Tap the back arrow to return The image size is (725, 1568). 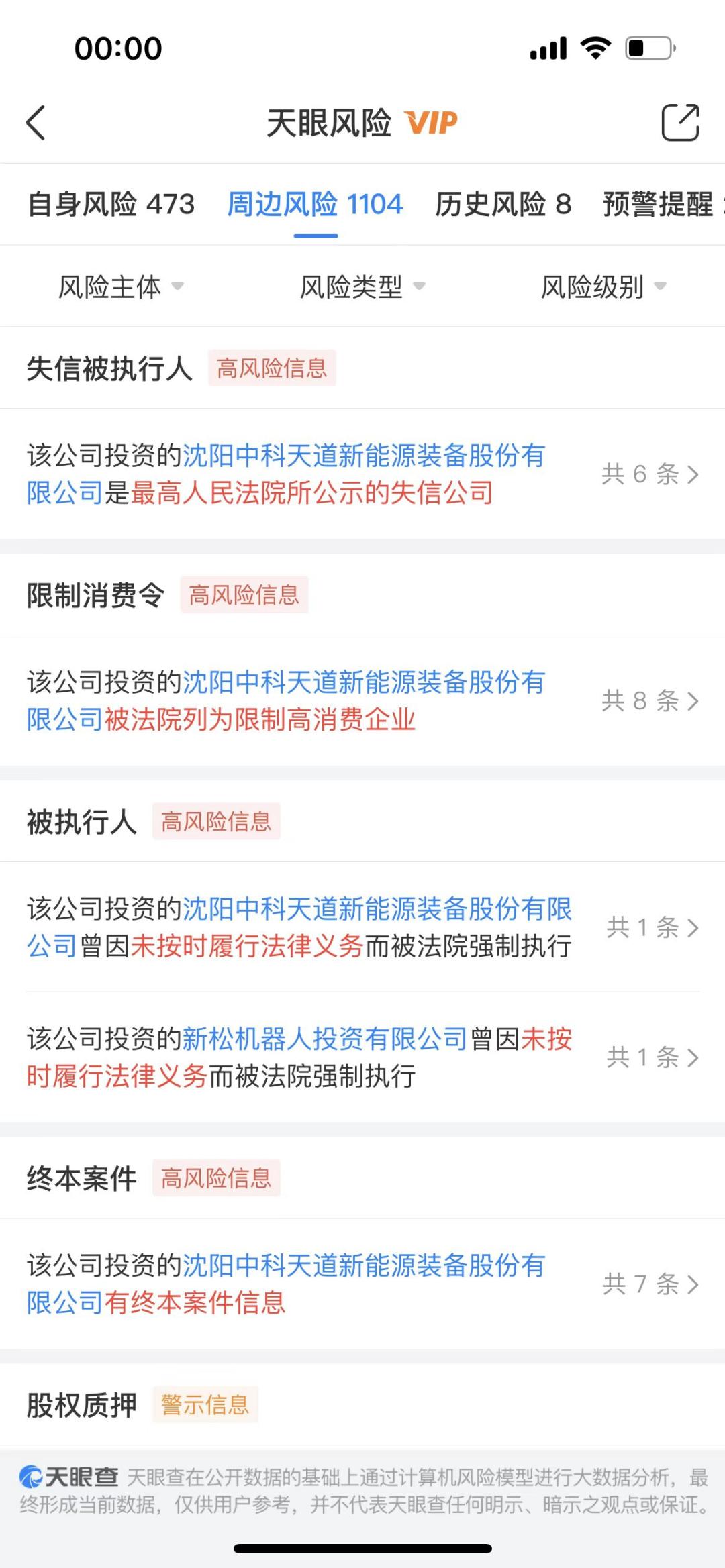[36, 123]
